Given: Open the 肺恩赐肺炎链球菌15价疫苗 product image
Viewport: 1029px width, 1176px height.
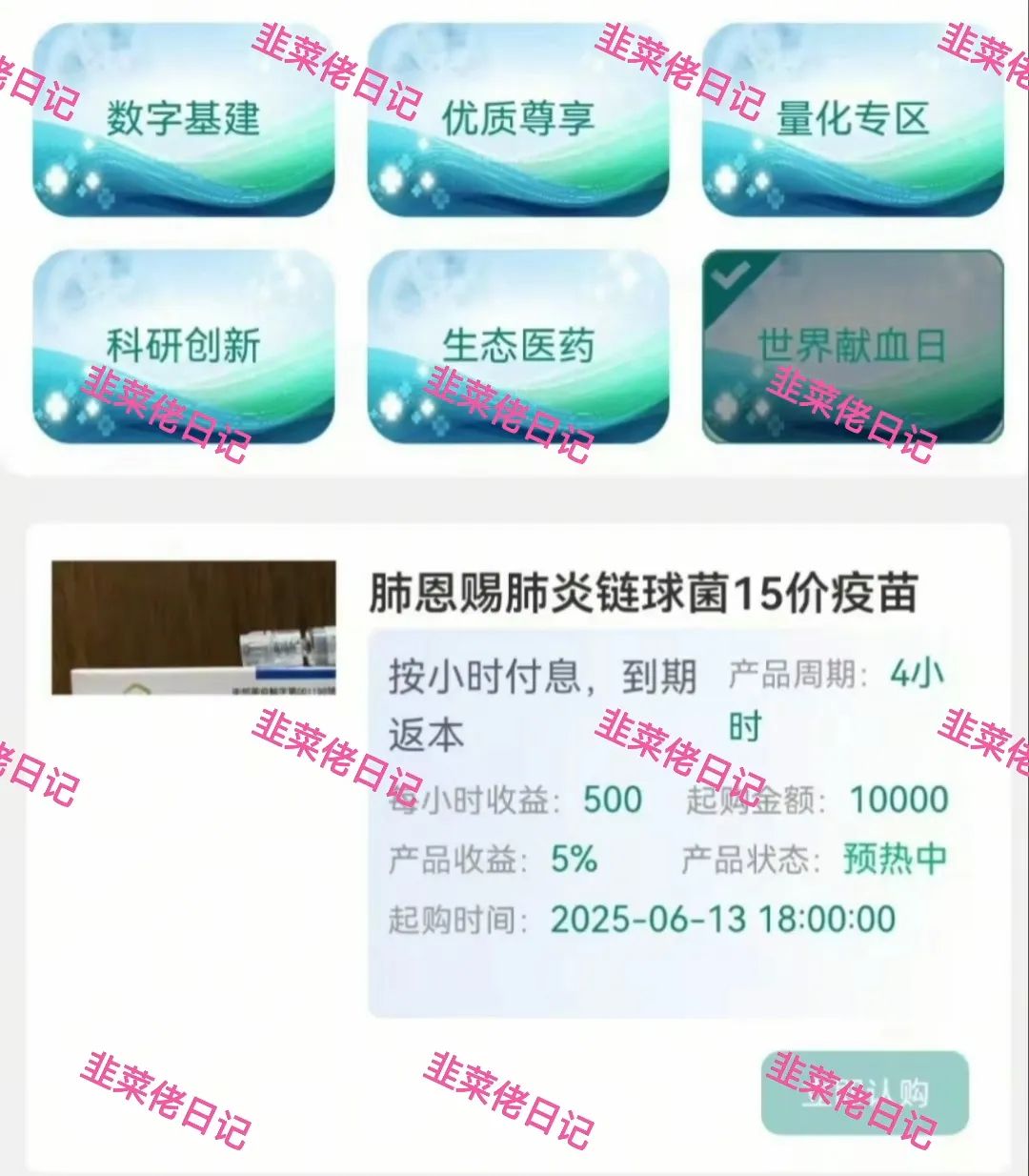Looking at the screenshot, I should tap(193, 628).
